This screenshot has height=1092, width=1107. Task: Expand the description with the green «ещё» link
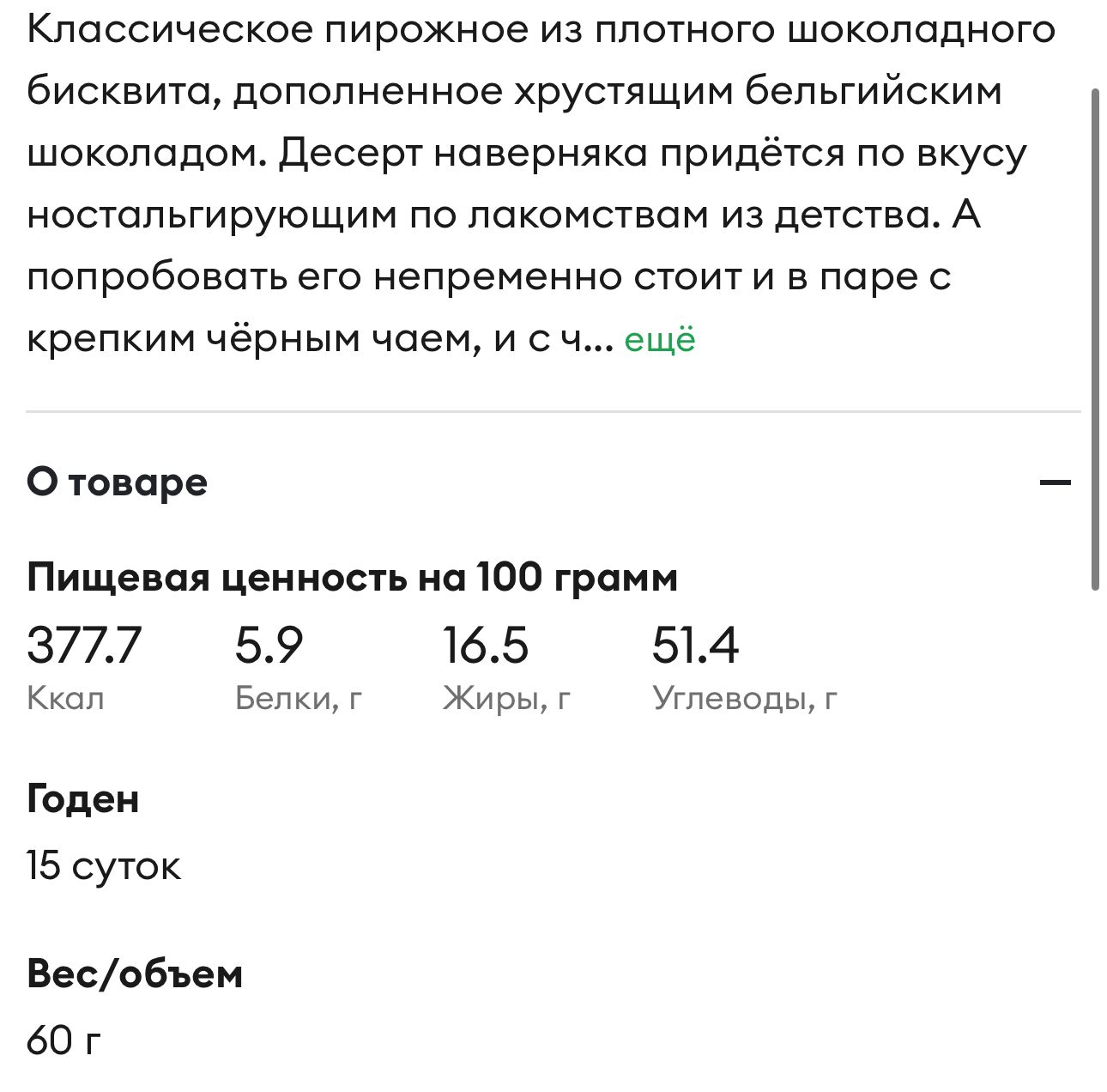[659, 340]
